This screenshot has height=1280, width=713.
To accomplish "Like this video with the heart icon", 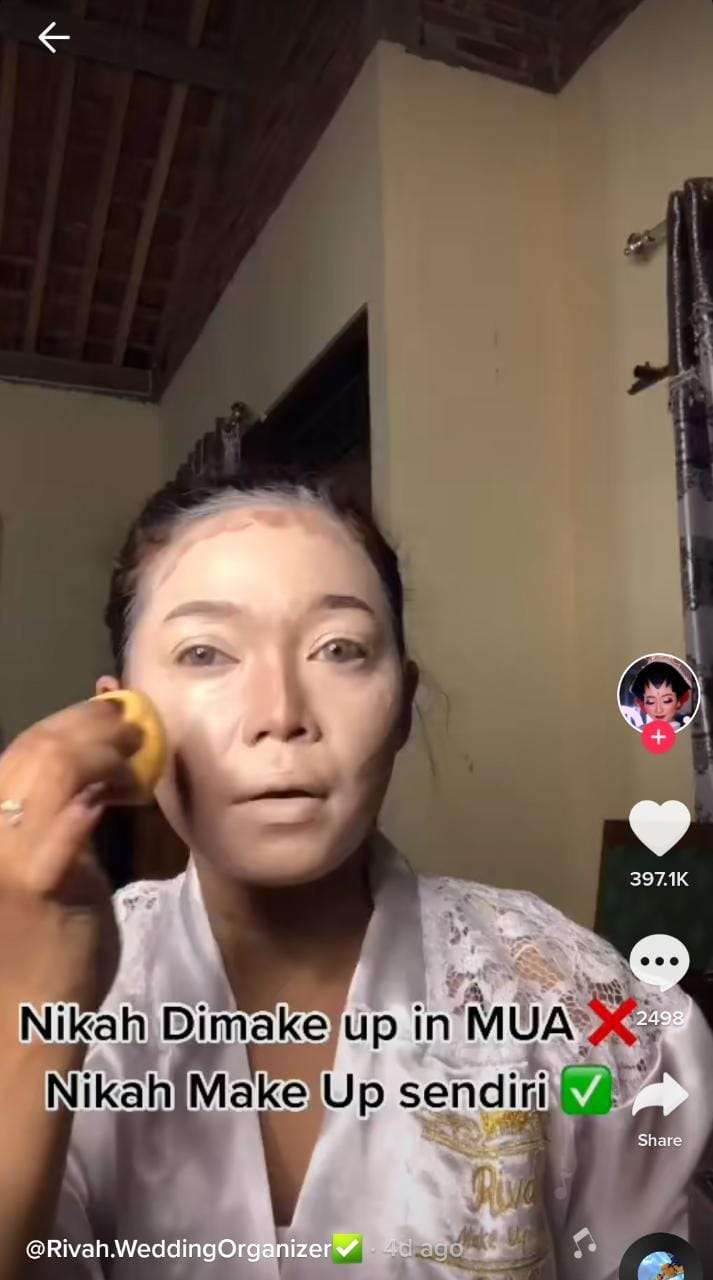I will point(659,829).
